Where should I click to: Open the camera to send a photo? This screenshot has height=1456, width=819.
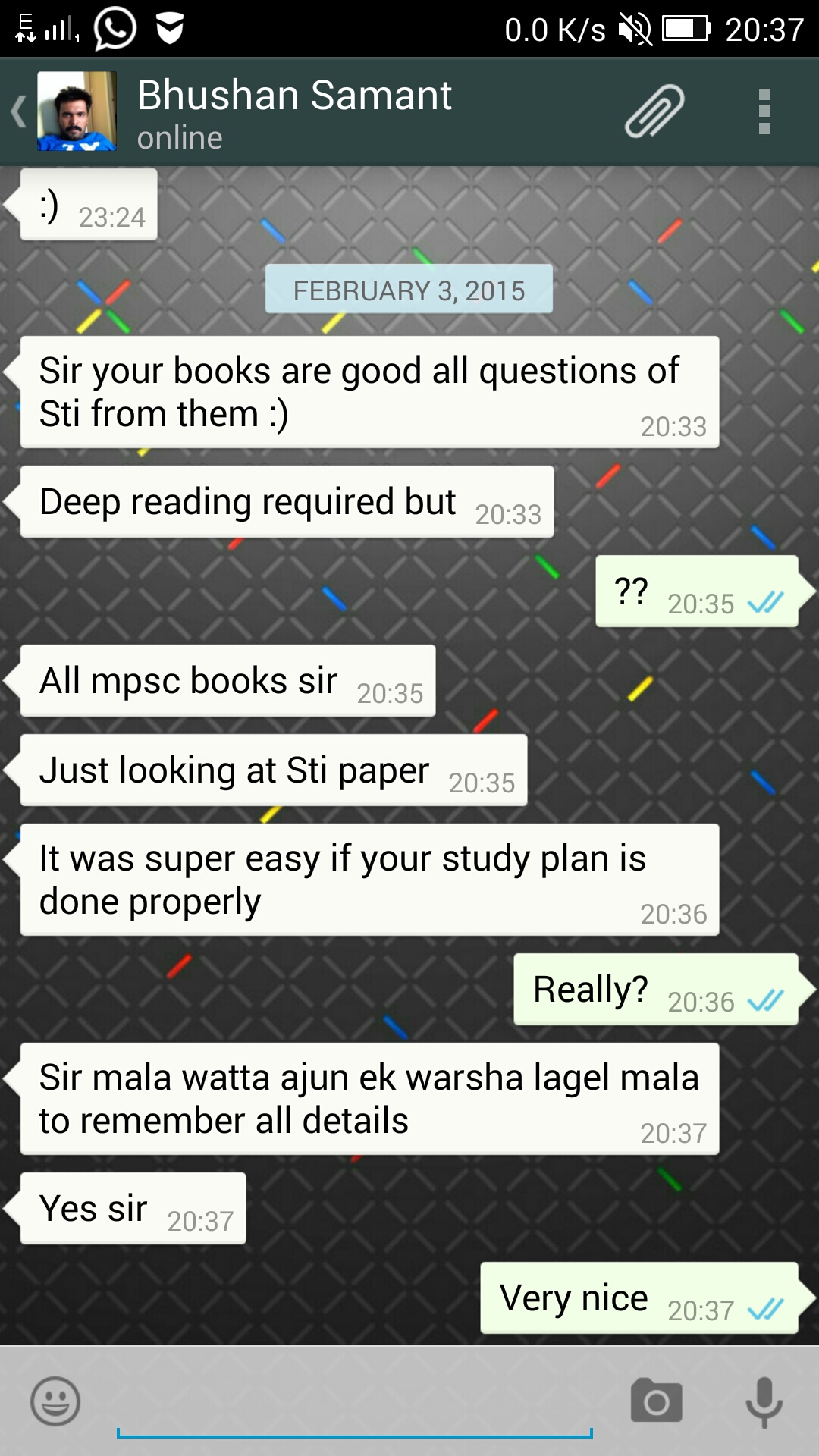click(656, 1401)
